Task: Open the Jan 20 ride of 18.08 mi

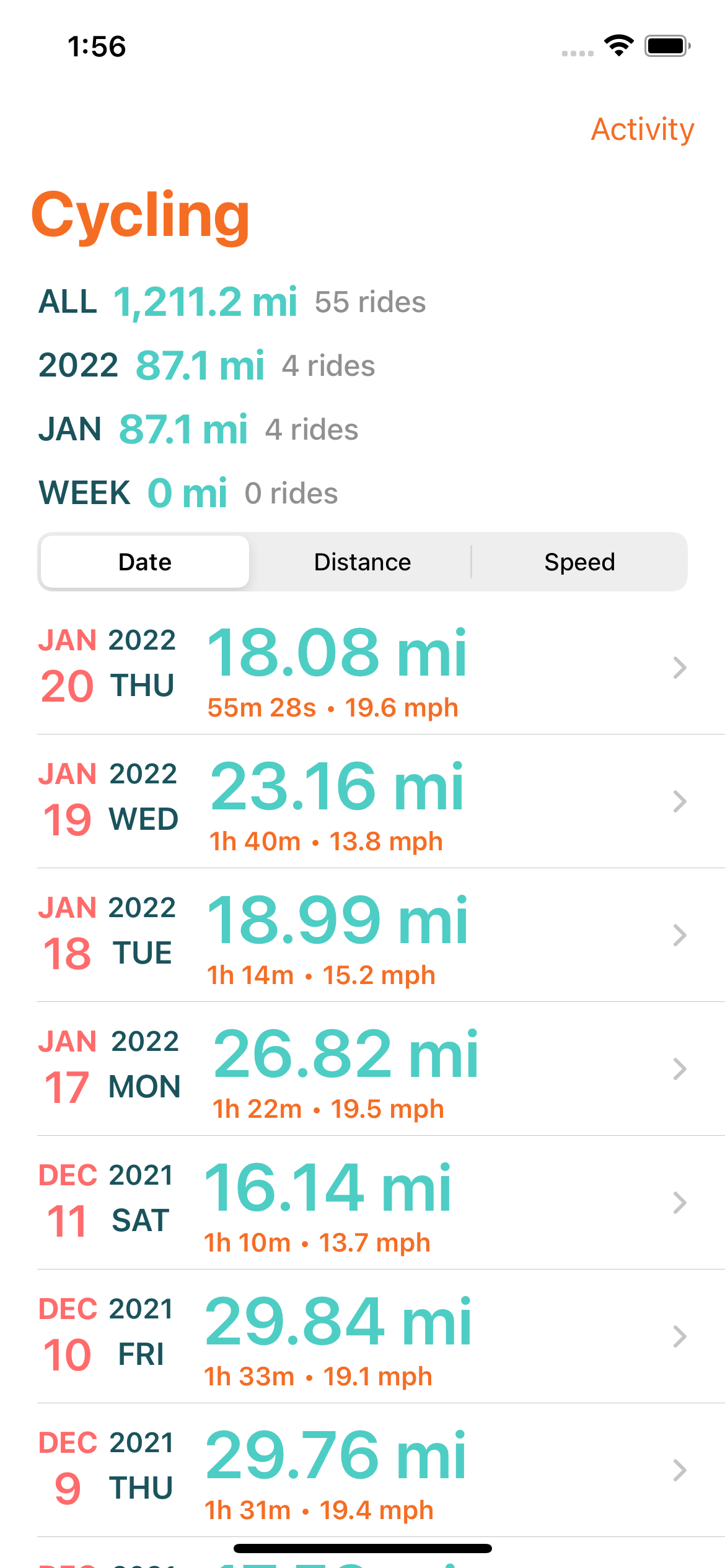Action: click(x=362, y=669)
